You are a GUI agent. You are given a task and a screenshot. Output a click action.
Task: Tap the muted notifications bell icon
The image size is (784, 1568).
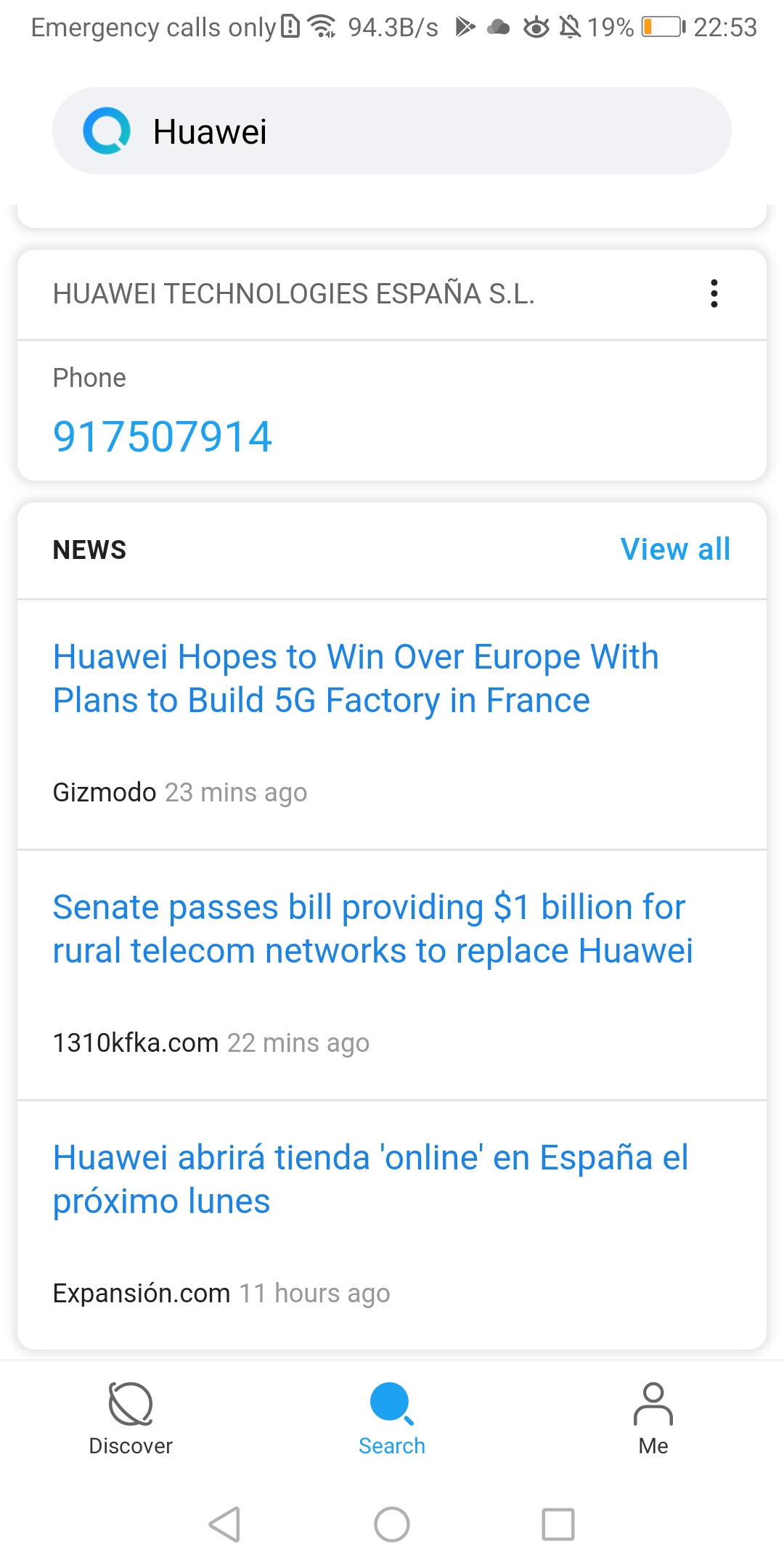(x=571, y=27)
